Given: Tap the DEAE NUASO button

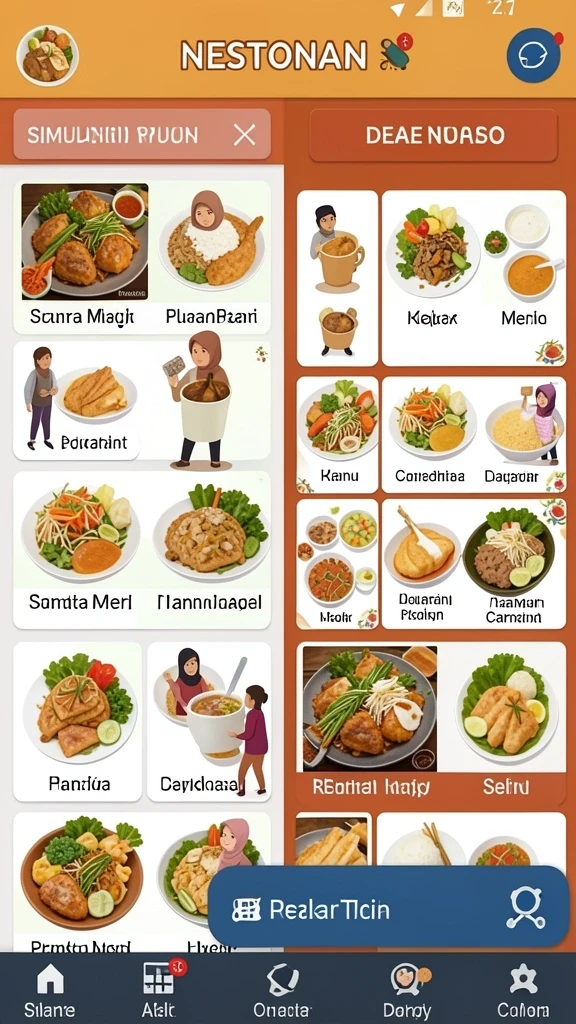Looking at the screenshot, I should tap(434, 135).
